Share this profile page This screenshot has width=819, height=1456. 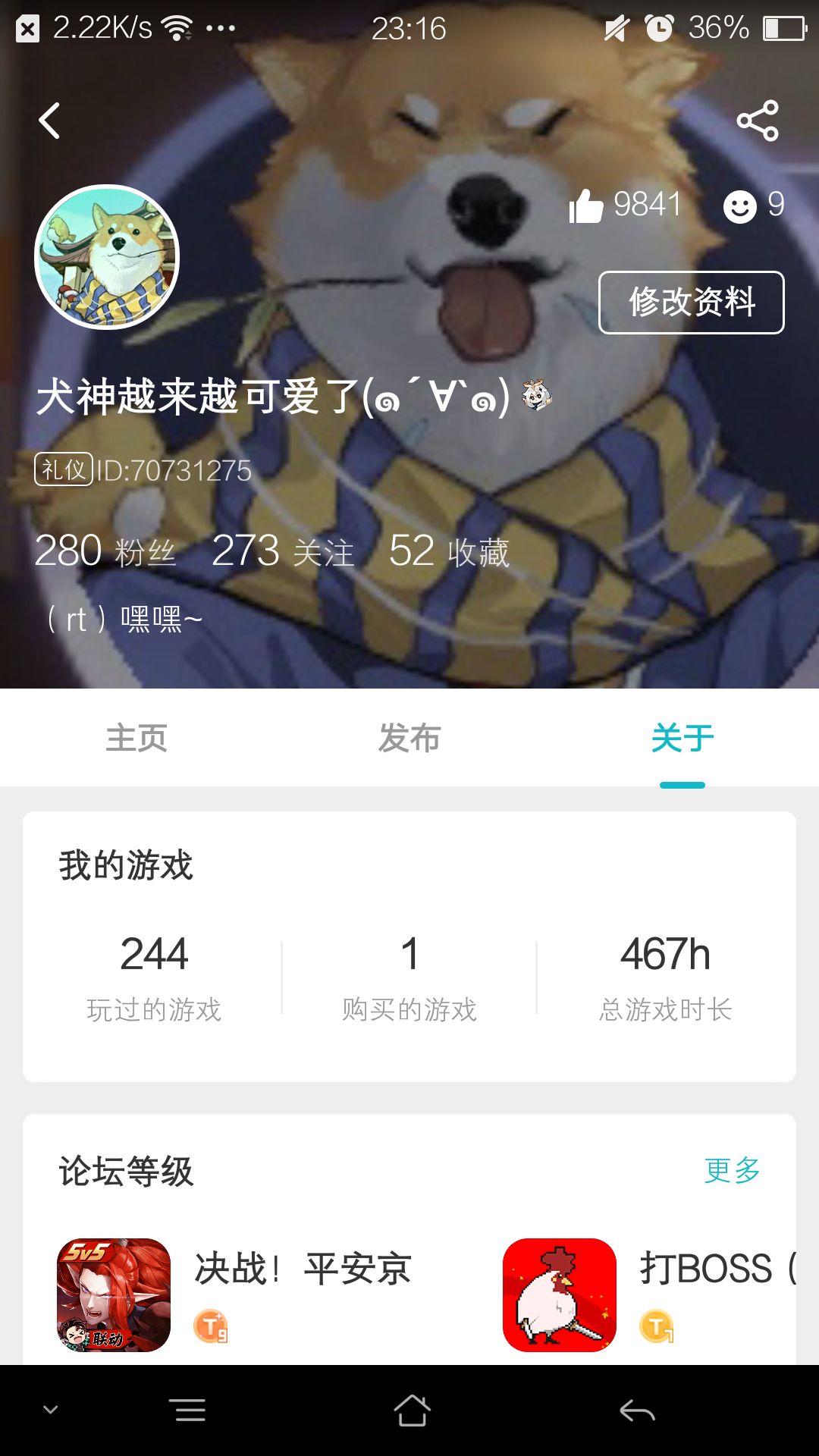coord(758,121)
